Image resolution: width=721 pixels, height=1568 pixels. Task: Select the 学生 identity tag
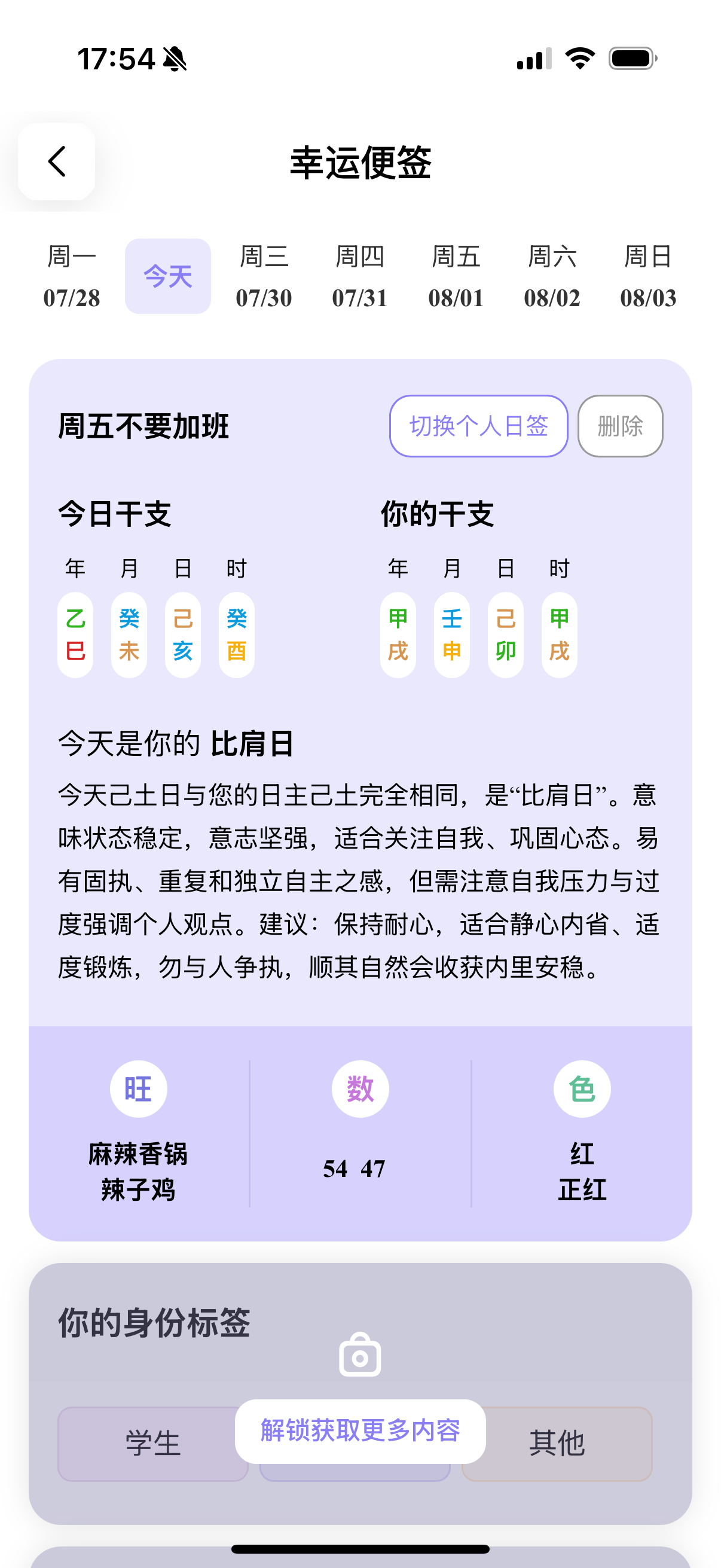tap(153, 1442)
